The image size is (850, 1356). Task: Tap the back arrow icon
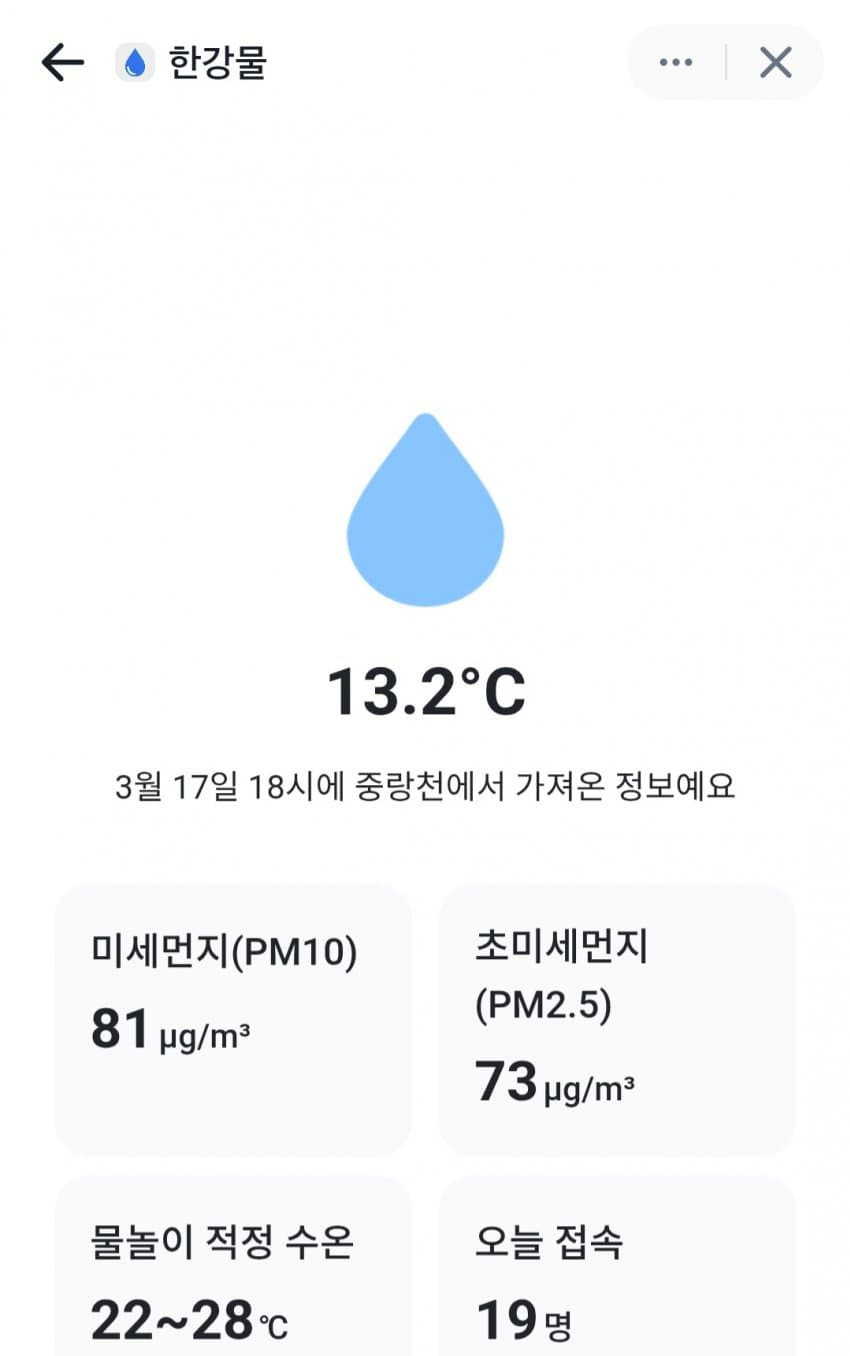[62, 62]
